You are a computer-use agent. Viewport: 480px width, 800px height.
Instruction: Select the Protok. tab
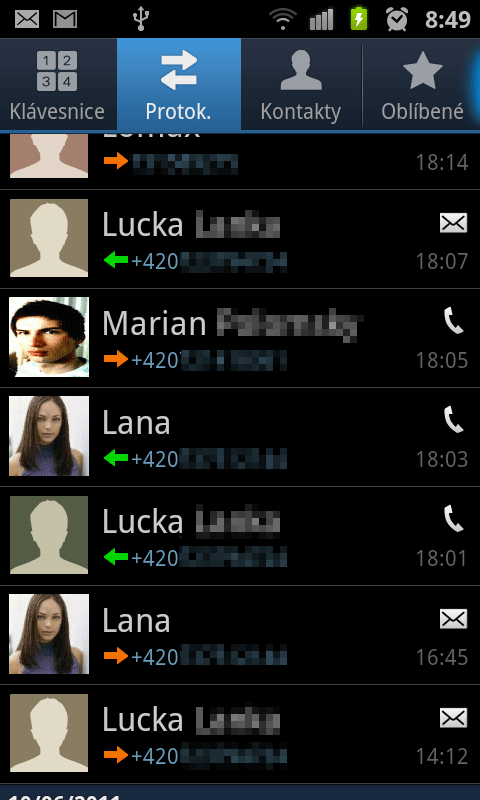[179, 84]
